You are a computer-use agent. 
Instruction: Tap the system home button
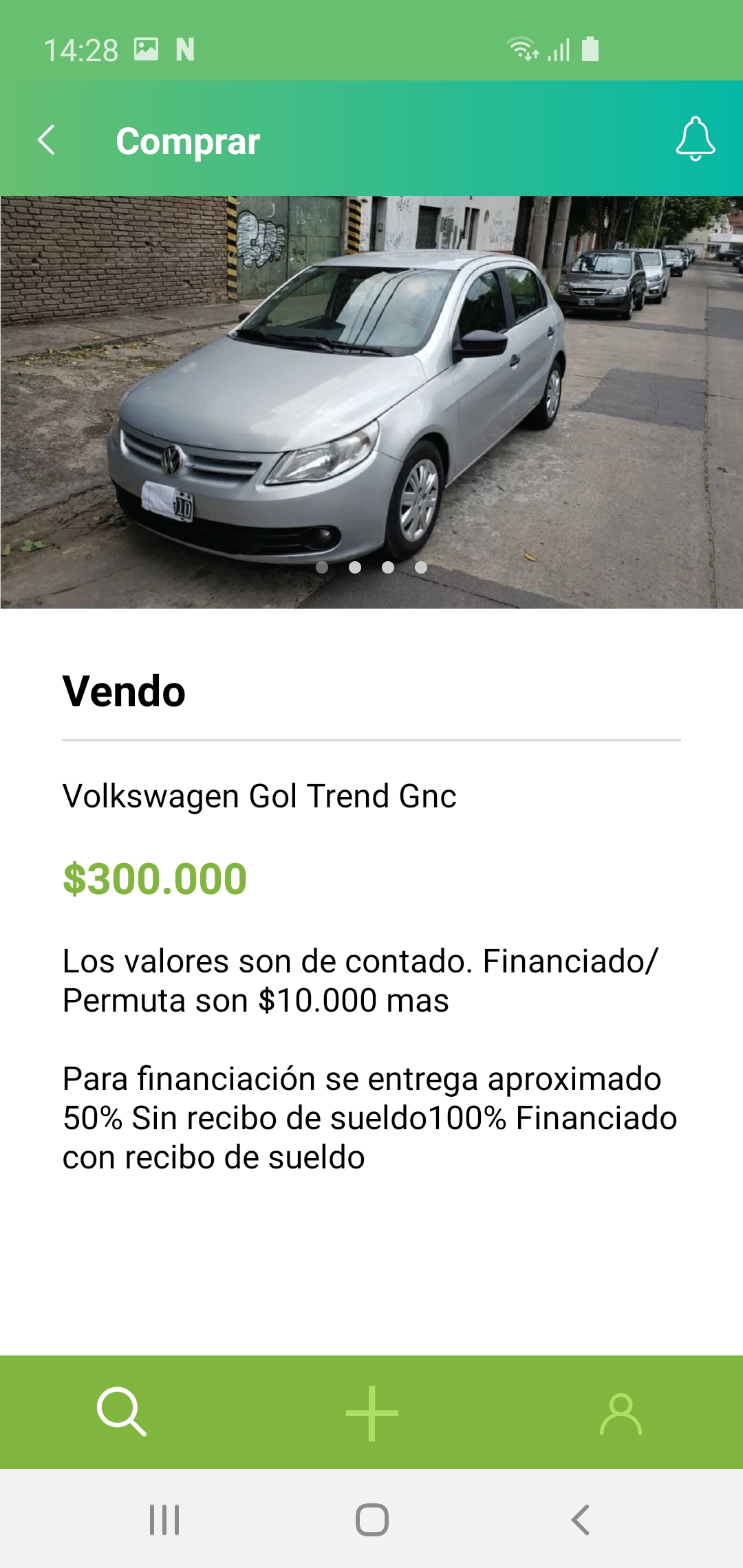point(371,1519)
